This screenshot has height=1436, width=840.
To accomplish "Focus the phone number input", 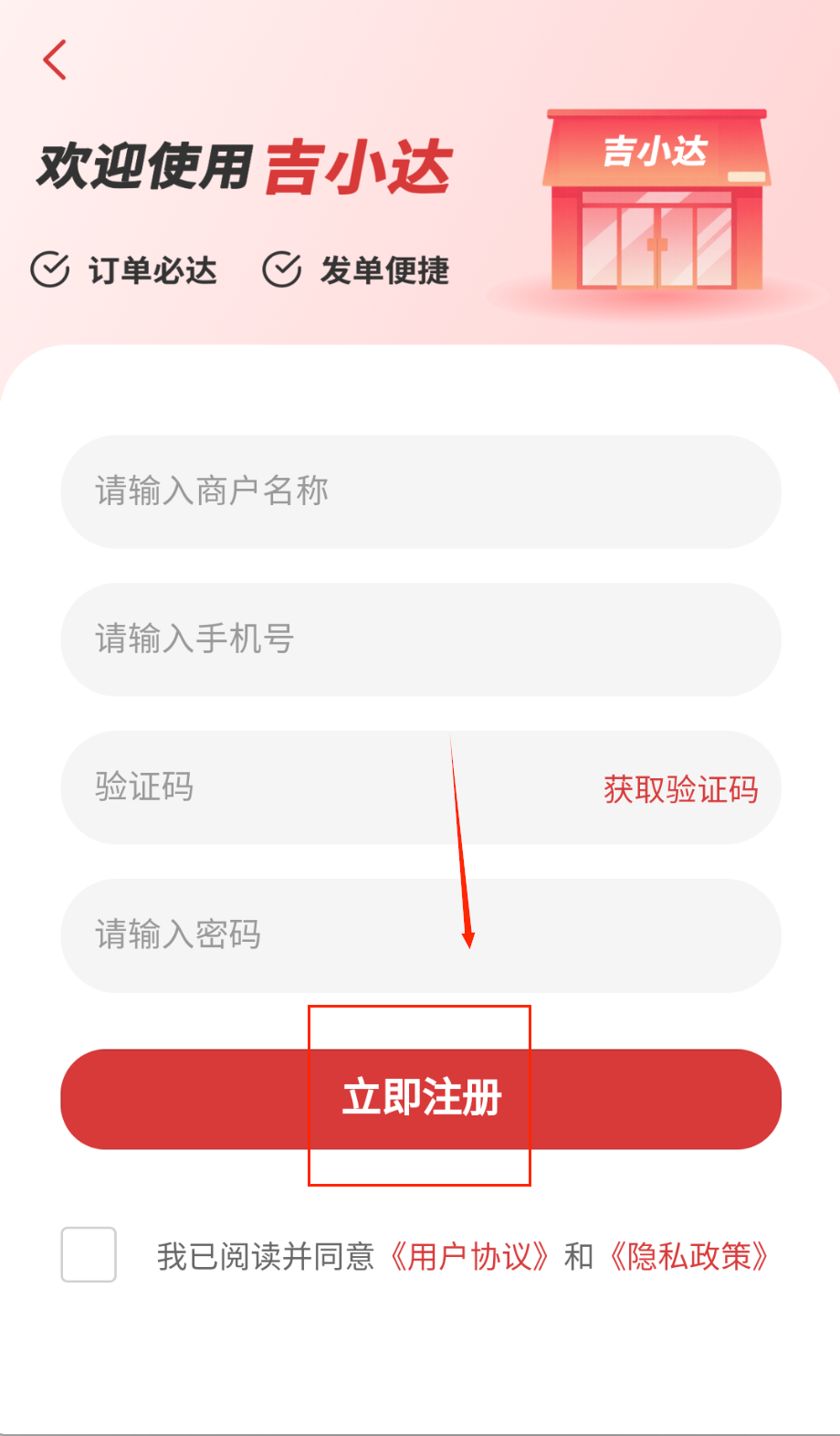I will coord(420,639).
